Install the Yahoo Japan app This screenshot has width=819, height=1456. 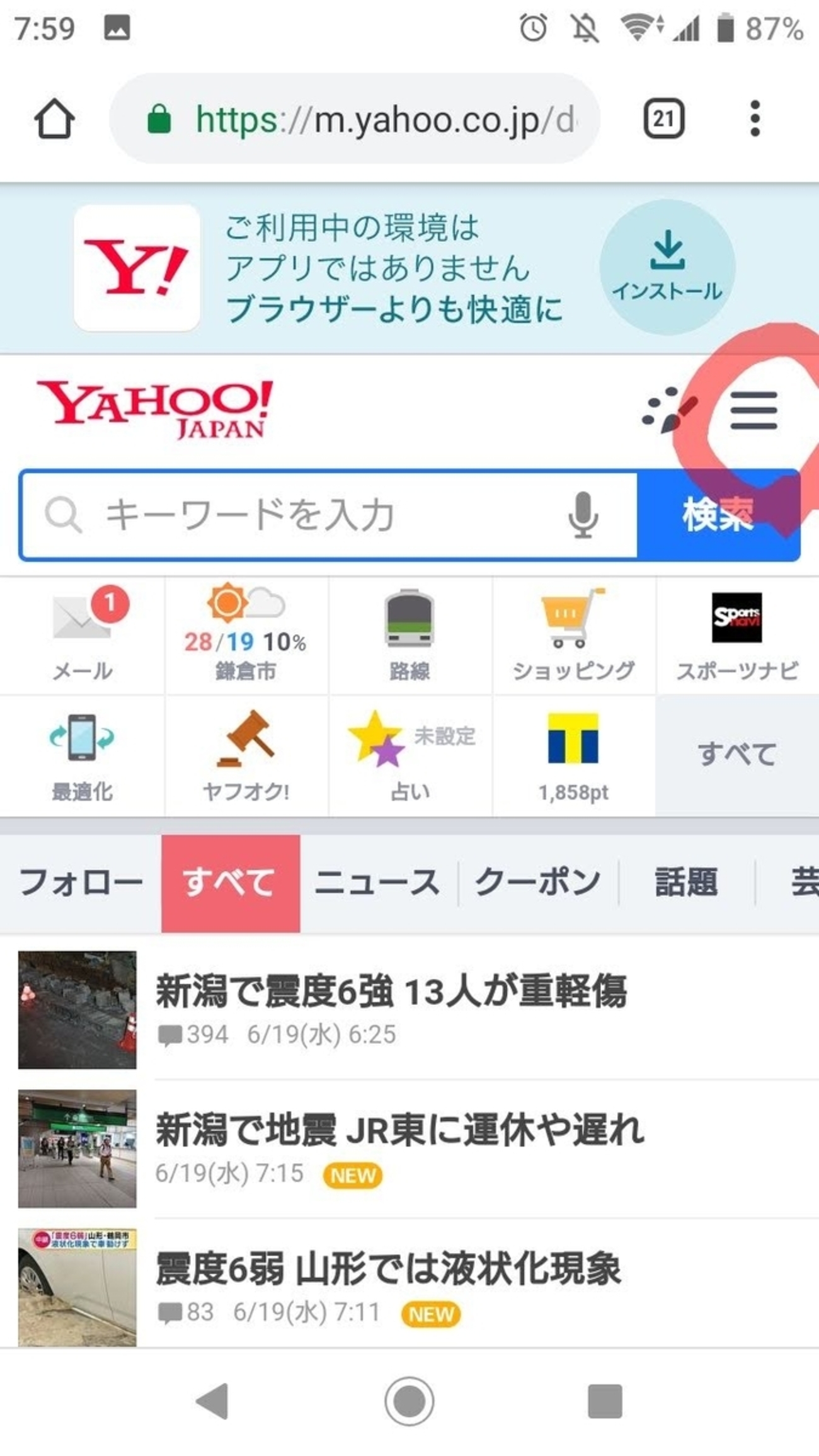(x=667, y=267)
